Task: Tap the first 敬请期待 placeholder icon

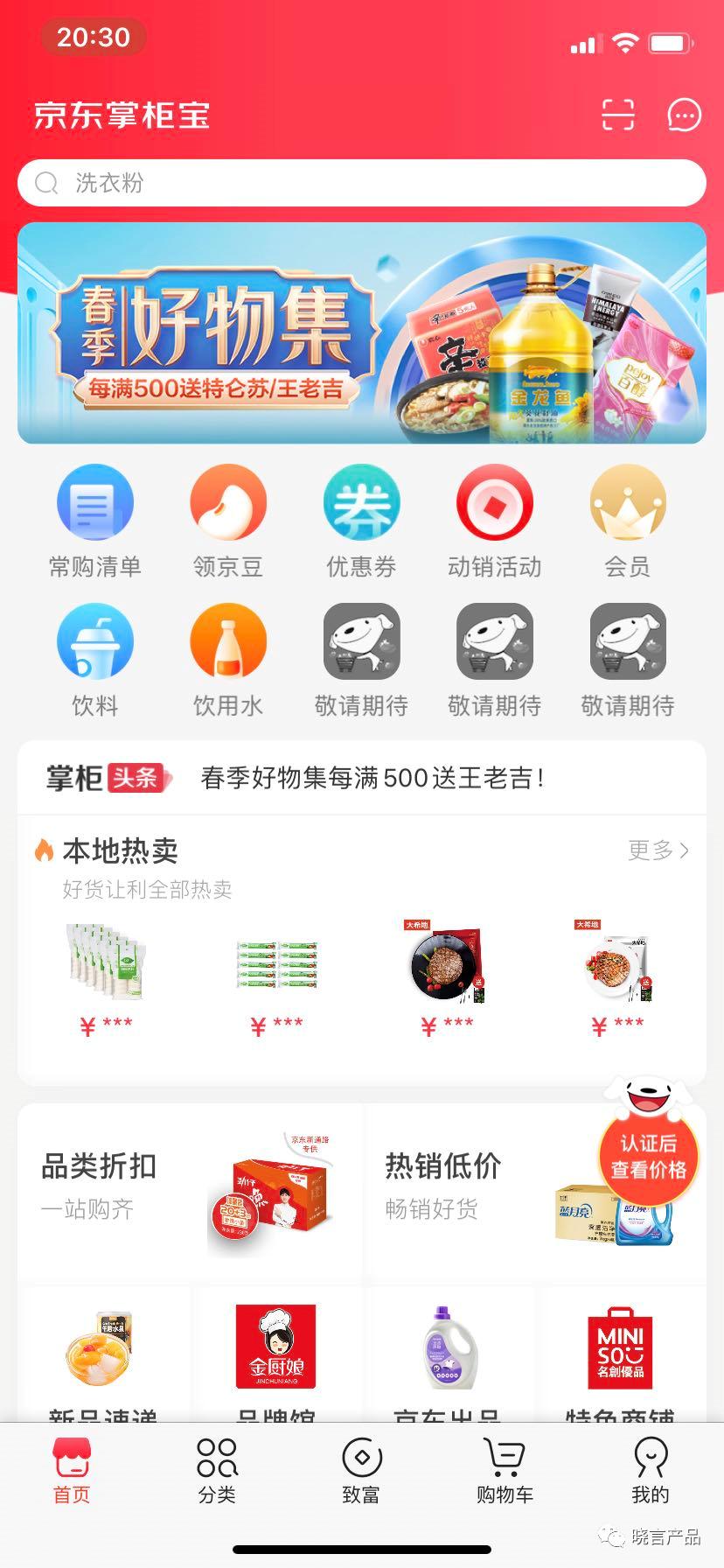Action: [x=362, y=641]
